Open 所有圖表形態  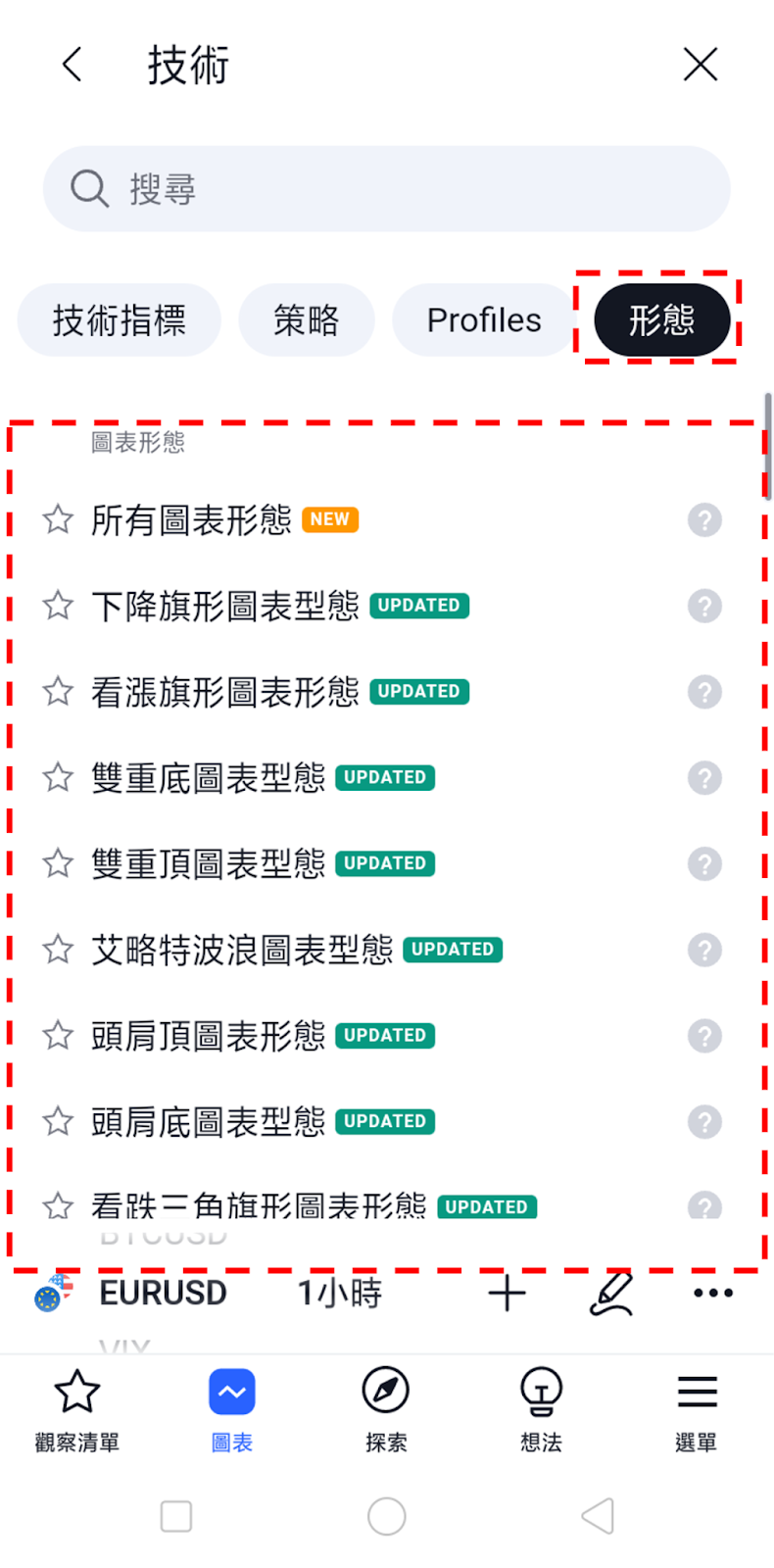(x=191, y=520)
